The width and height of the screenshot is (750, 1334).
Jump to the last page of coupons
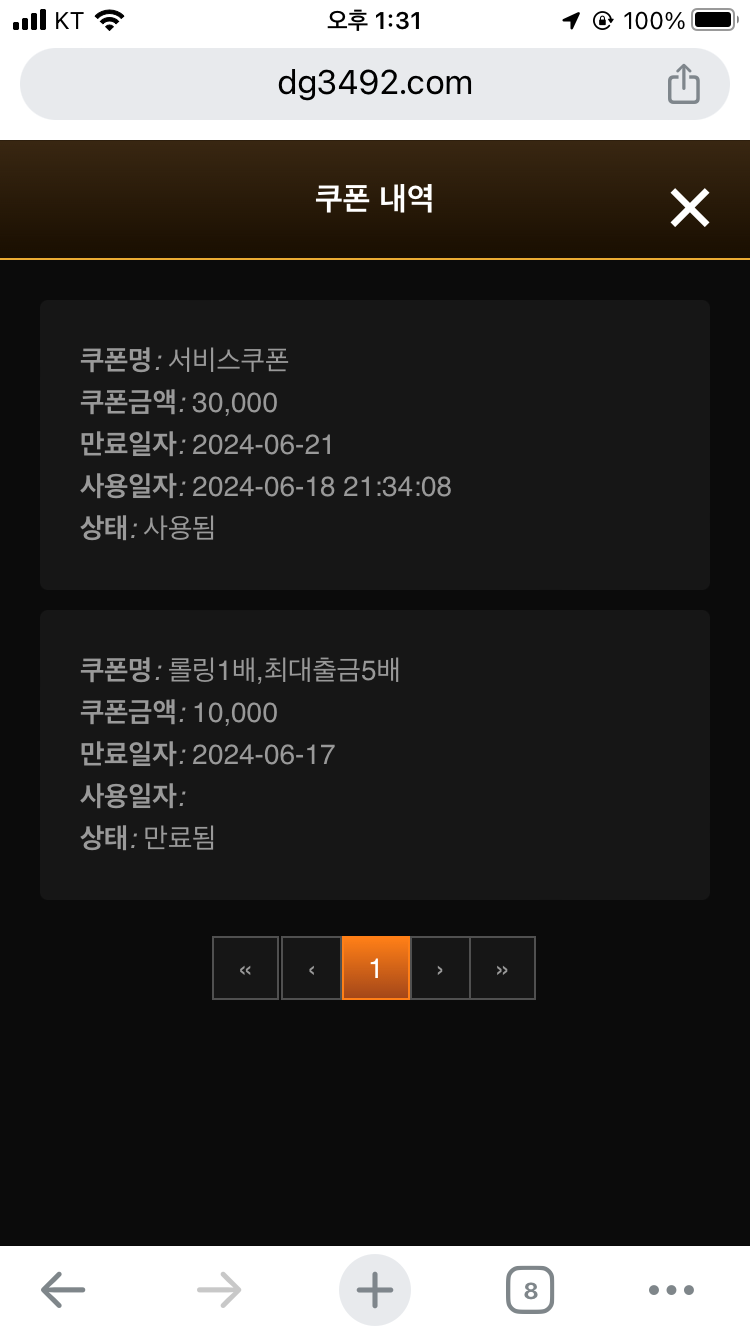click(502, 968)
